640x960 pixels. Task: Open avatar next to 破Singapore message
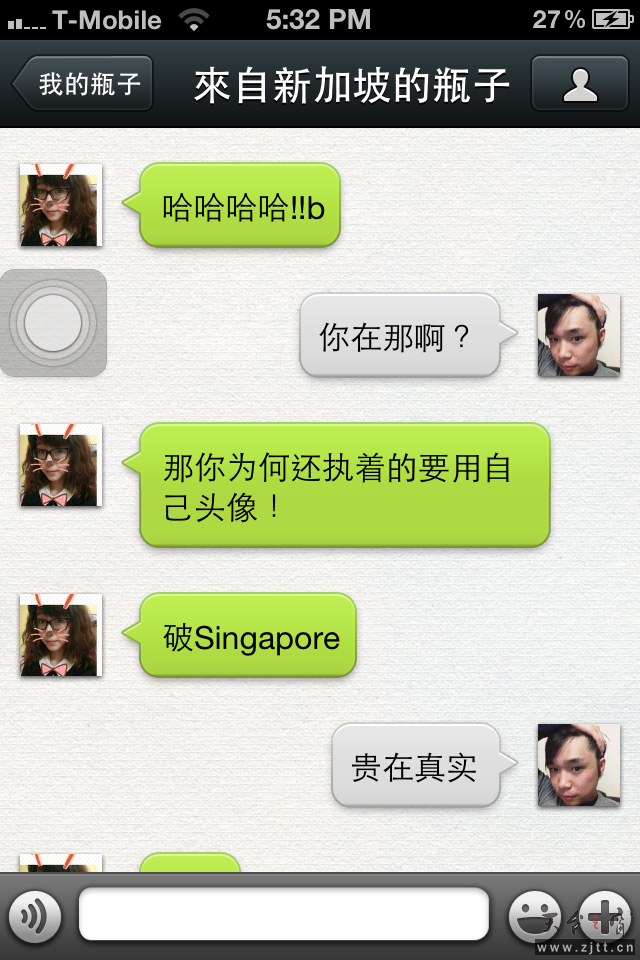61,635
